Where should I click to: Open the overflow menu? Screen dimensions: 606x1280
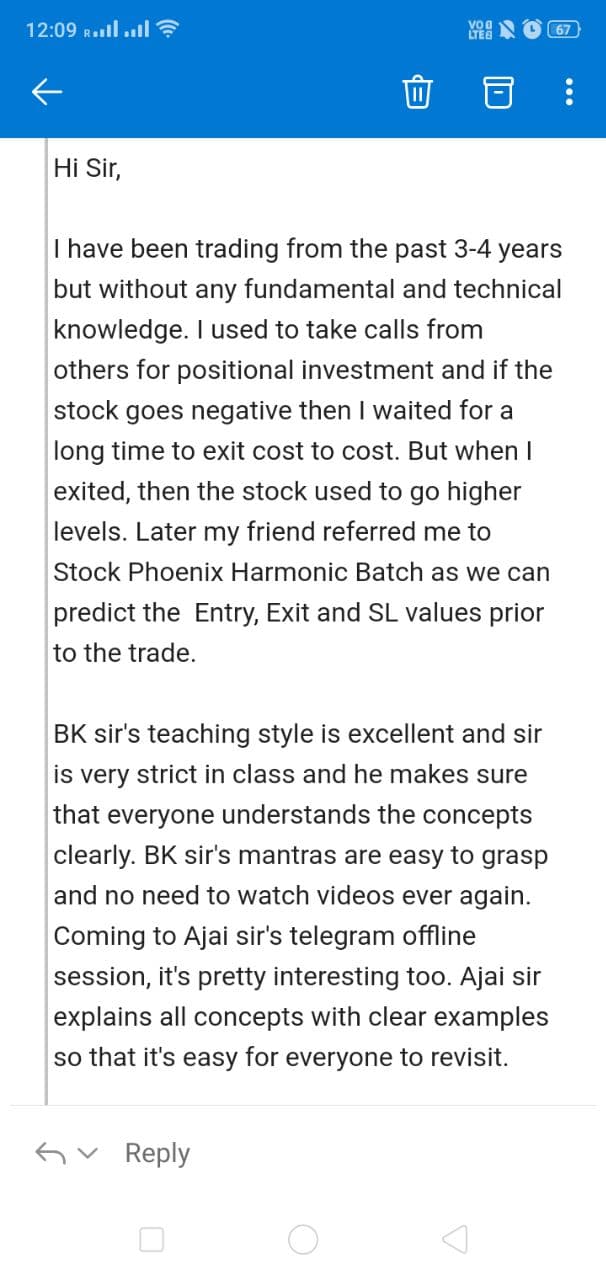(x=569, y=94)
